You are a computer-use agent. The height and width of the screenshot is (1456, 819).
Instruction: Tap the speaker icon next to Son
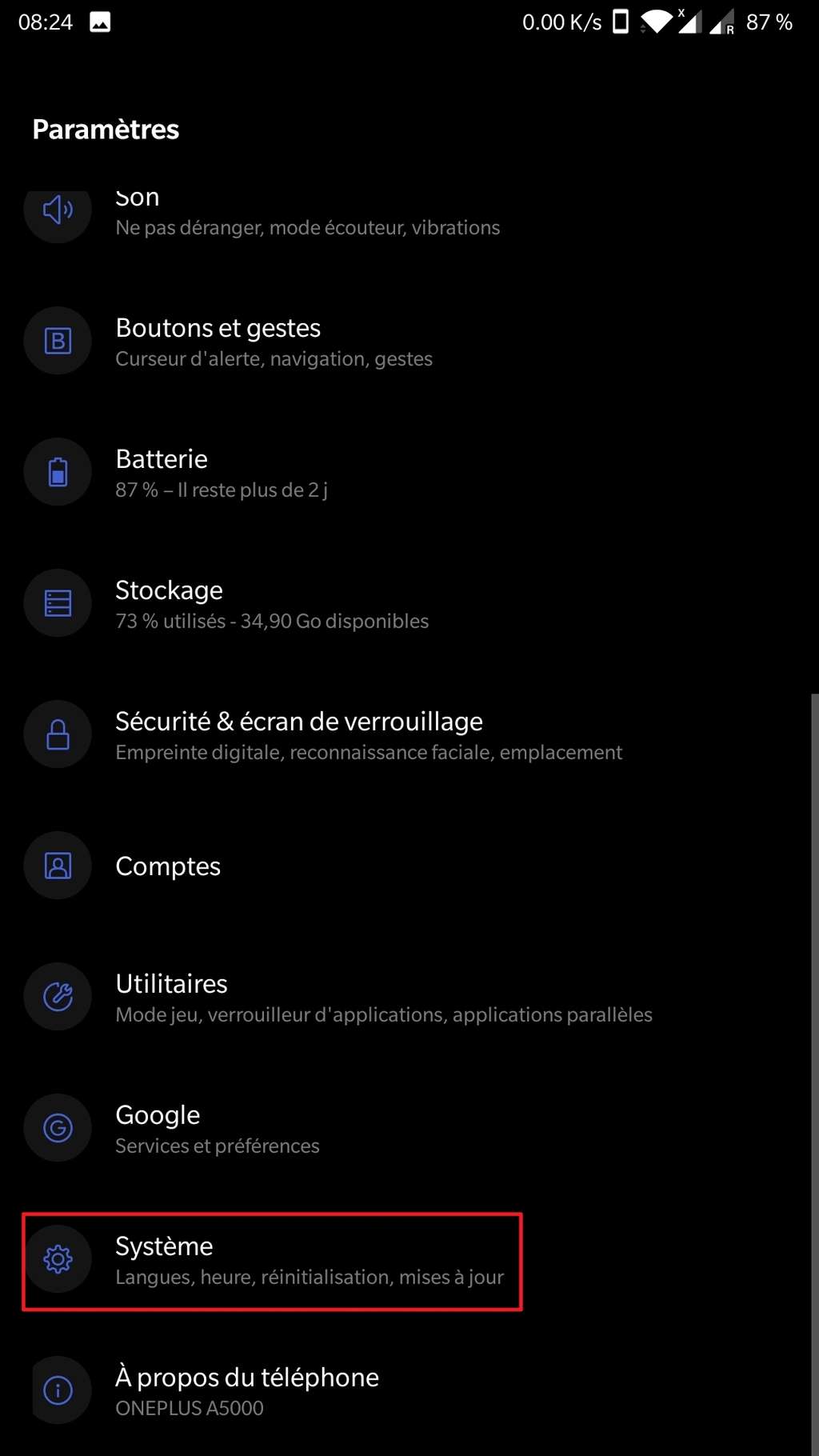57,210
